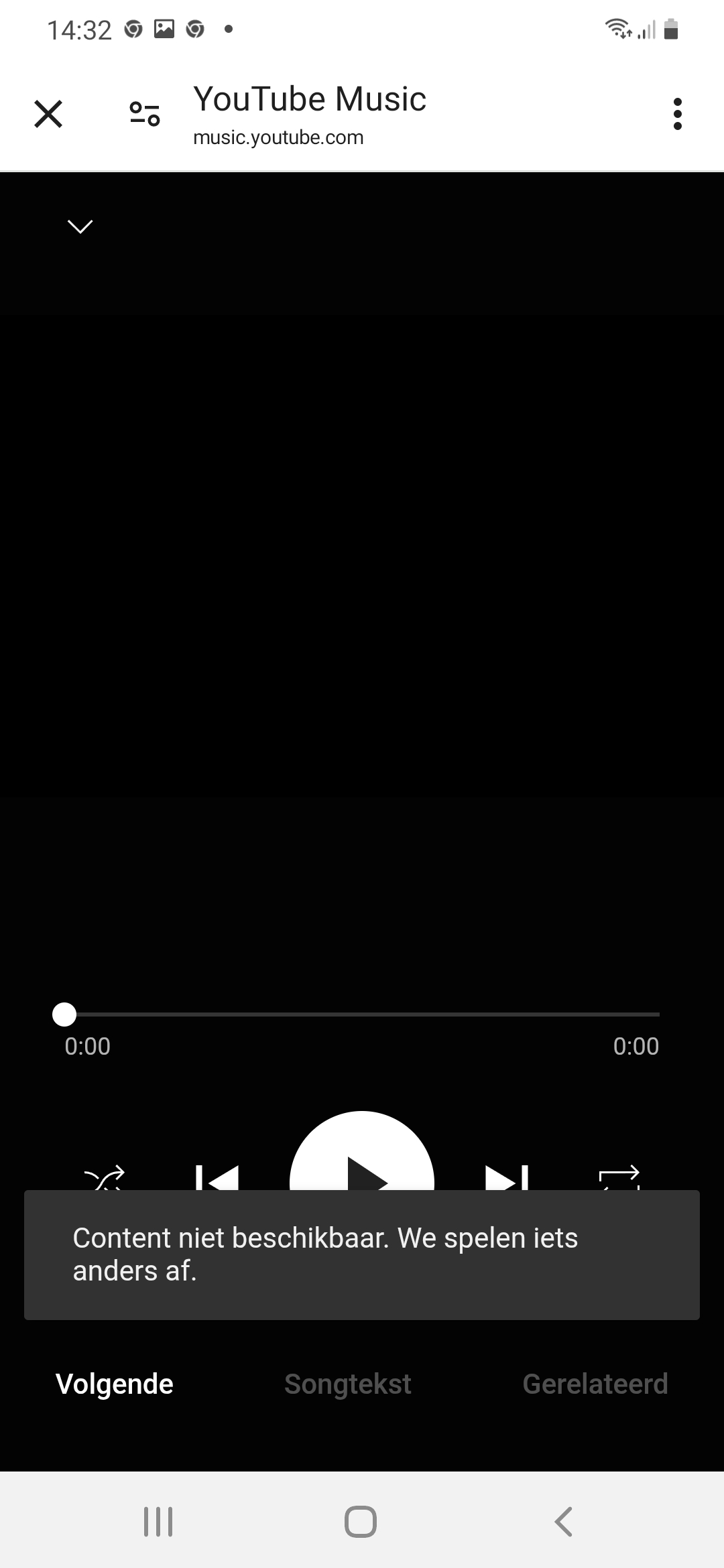The image size is (724, 1568).
Task: Skip to the next track
Action: pyautogui.click(x=507, y=1177)
